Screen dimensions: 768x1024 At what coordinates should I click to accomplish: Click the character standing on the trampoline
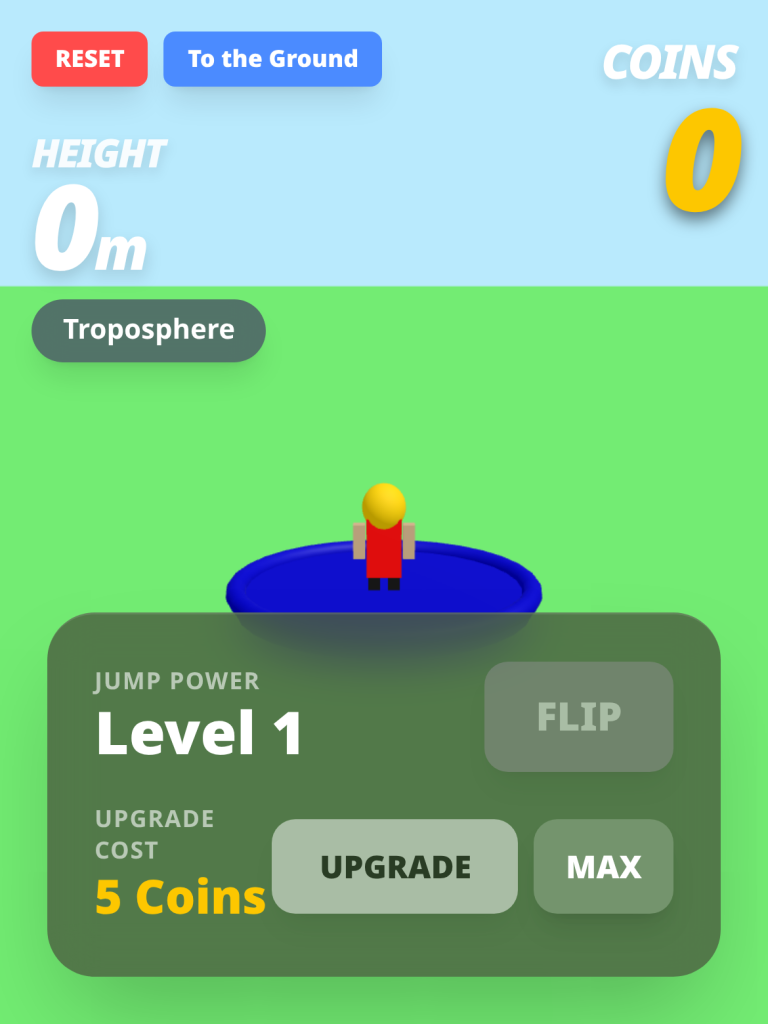click(x=383, y=535)
